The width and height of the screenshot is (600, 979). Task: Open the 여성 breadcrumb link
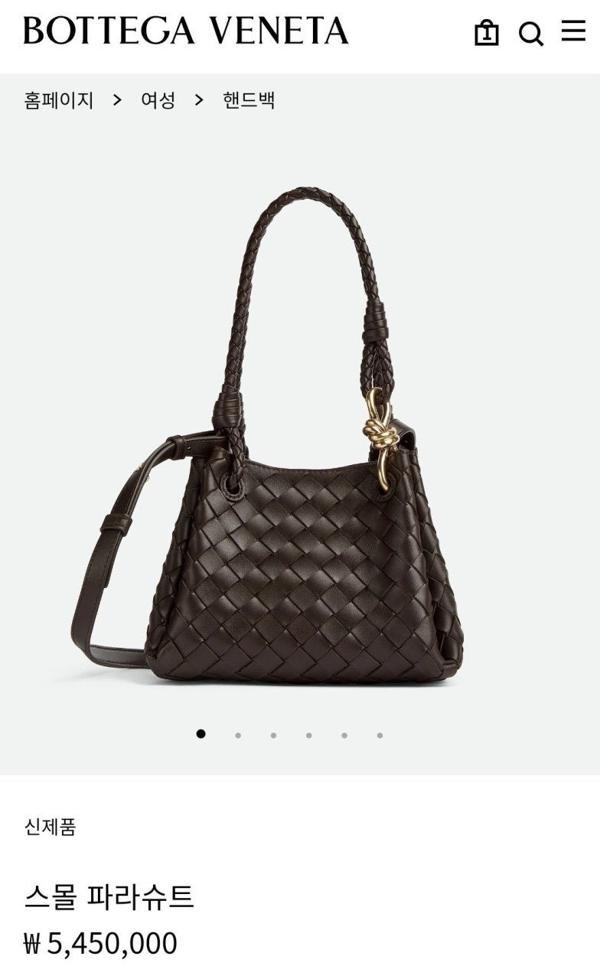pos(158,100)
